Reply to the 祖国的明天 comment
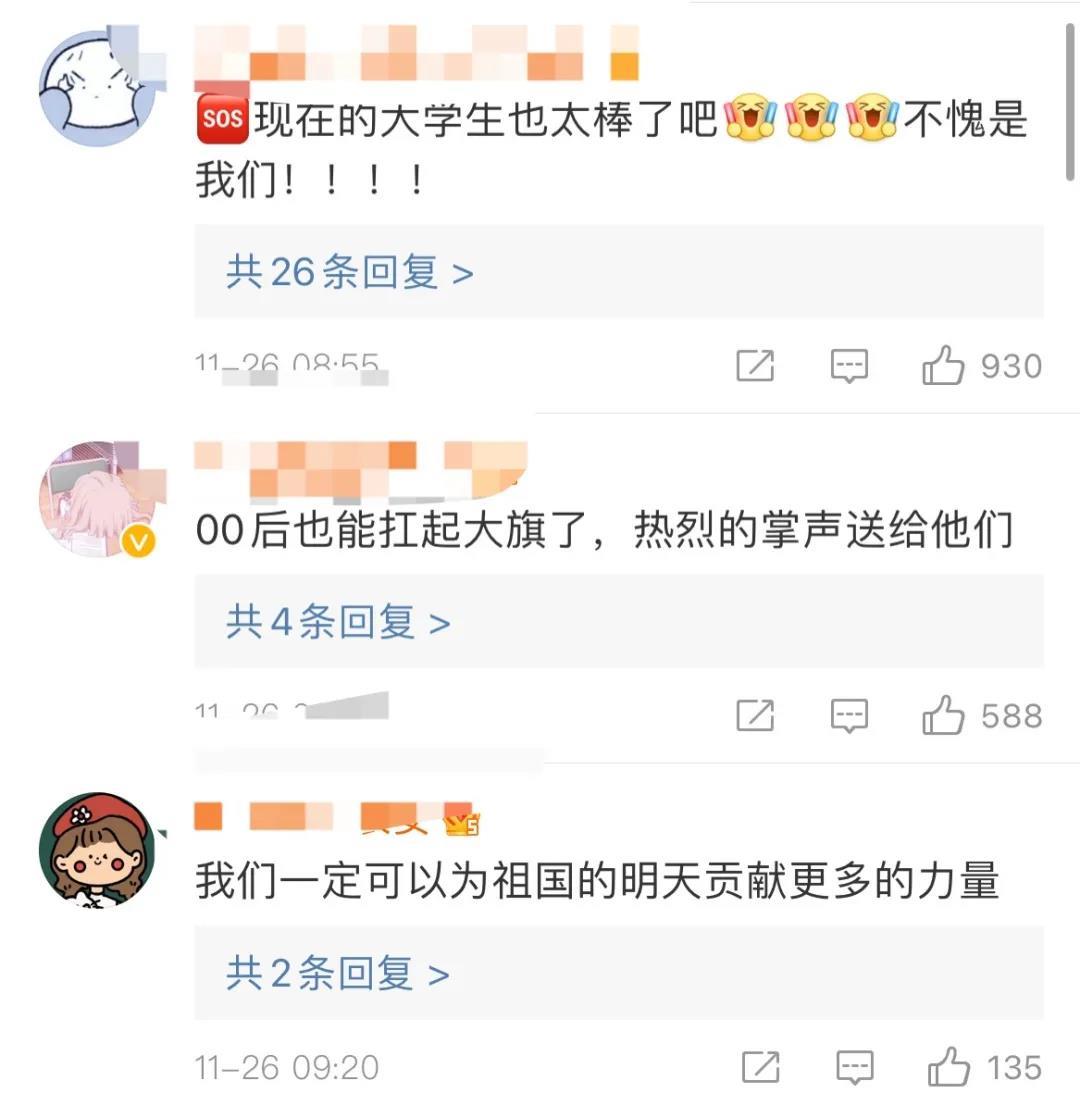1080x1105 pixels. point(854,1067)
